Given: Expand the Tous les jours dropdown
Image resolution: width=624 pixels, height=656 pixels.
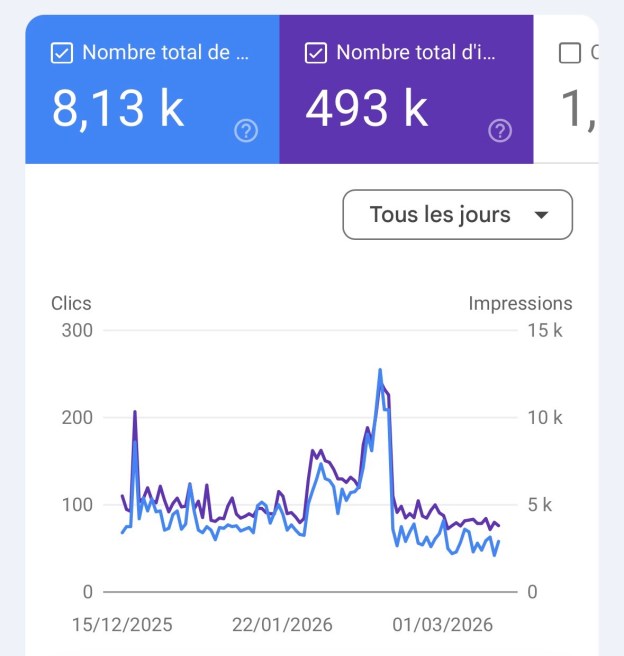Looking at the screenshot, I should click(x=457, y=215).
